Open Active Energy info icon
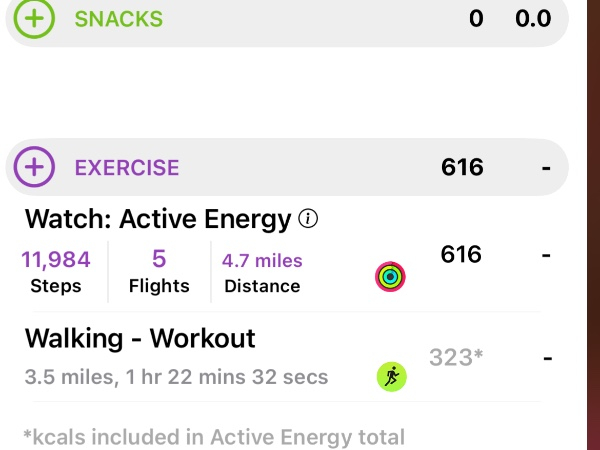The width and height of the screenshot is (600, 450). 309,218
